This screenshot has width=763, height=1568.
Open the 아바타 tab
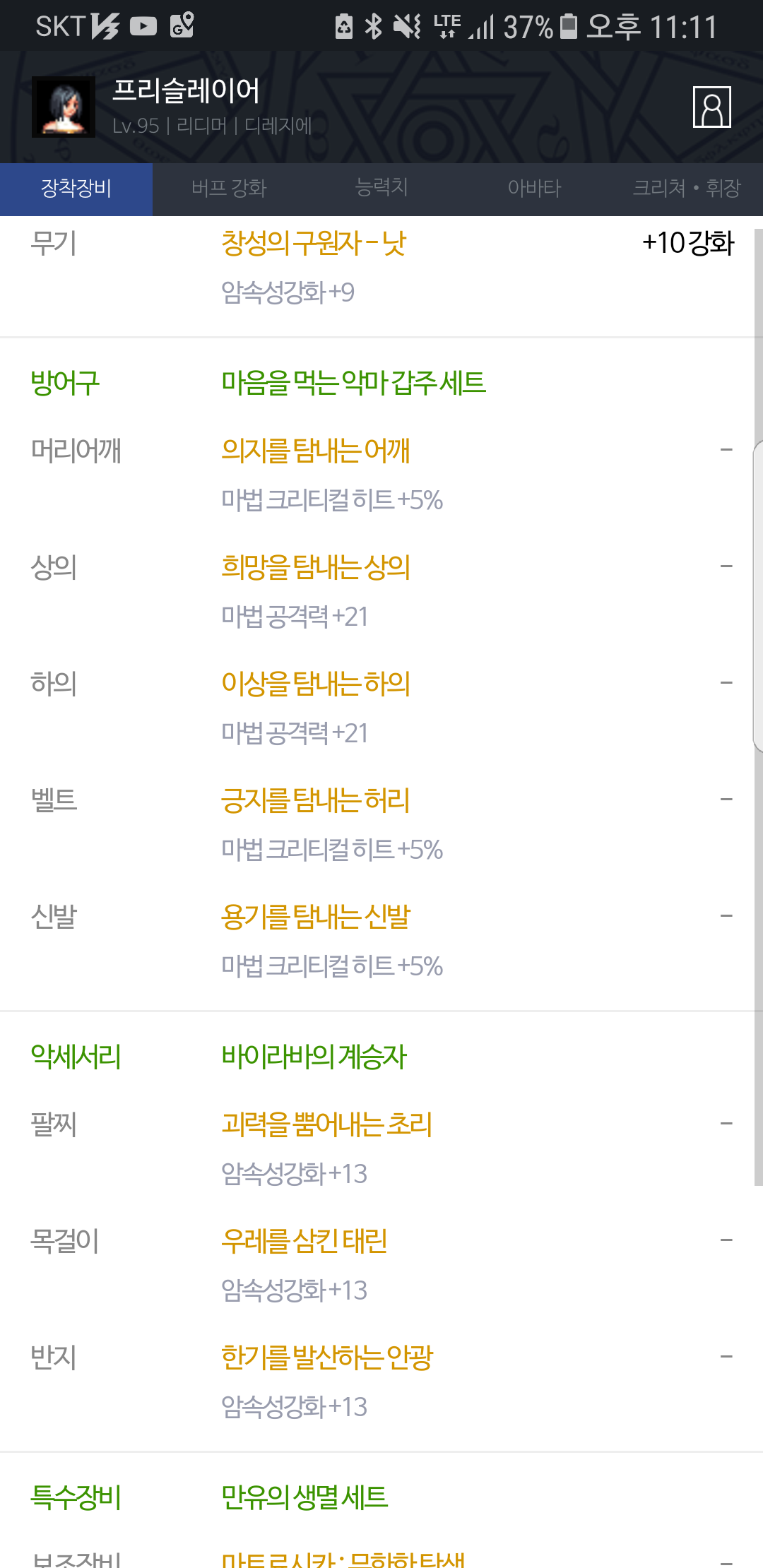point(534,189)
